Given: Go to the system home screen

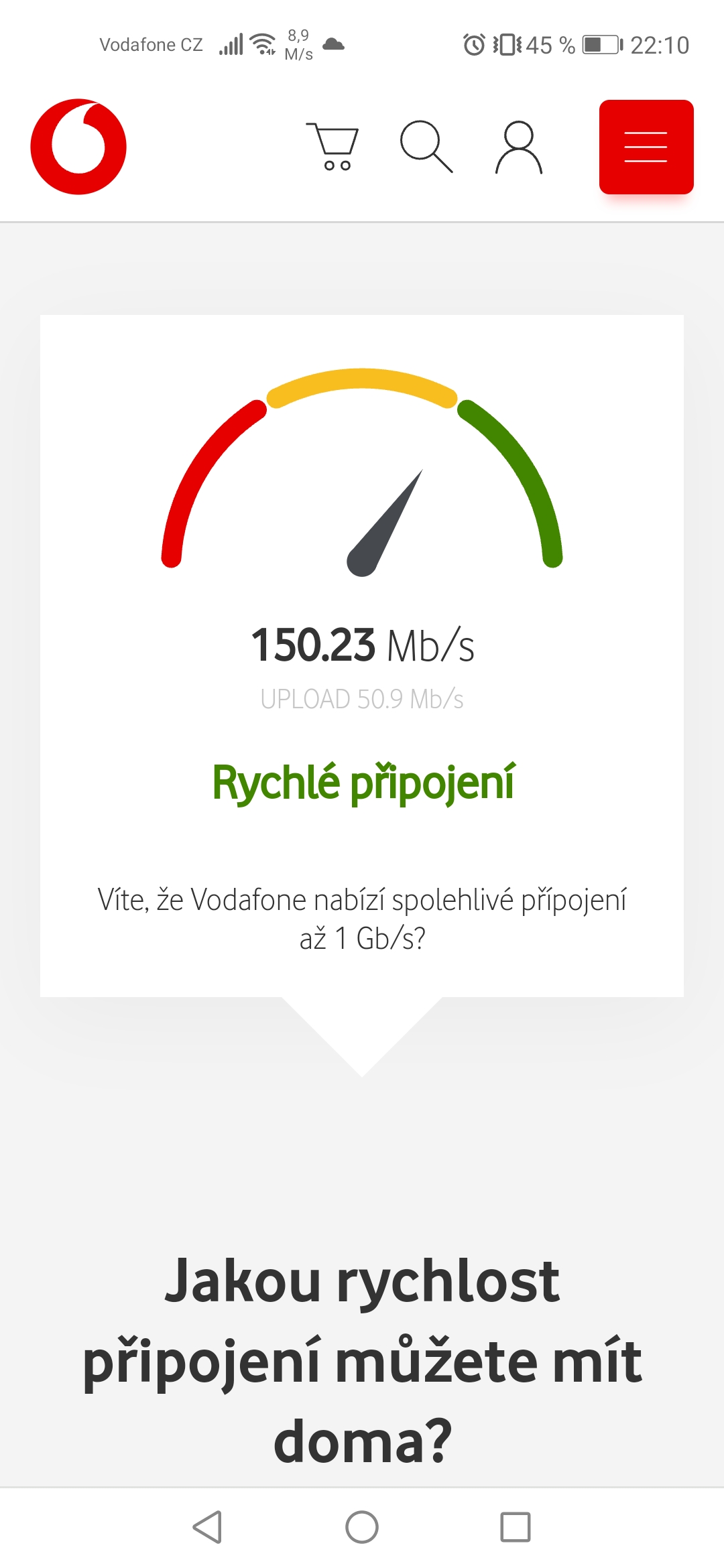Looking at the screenshot, I should tap(362, 1527).
